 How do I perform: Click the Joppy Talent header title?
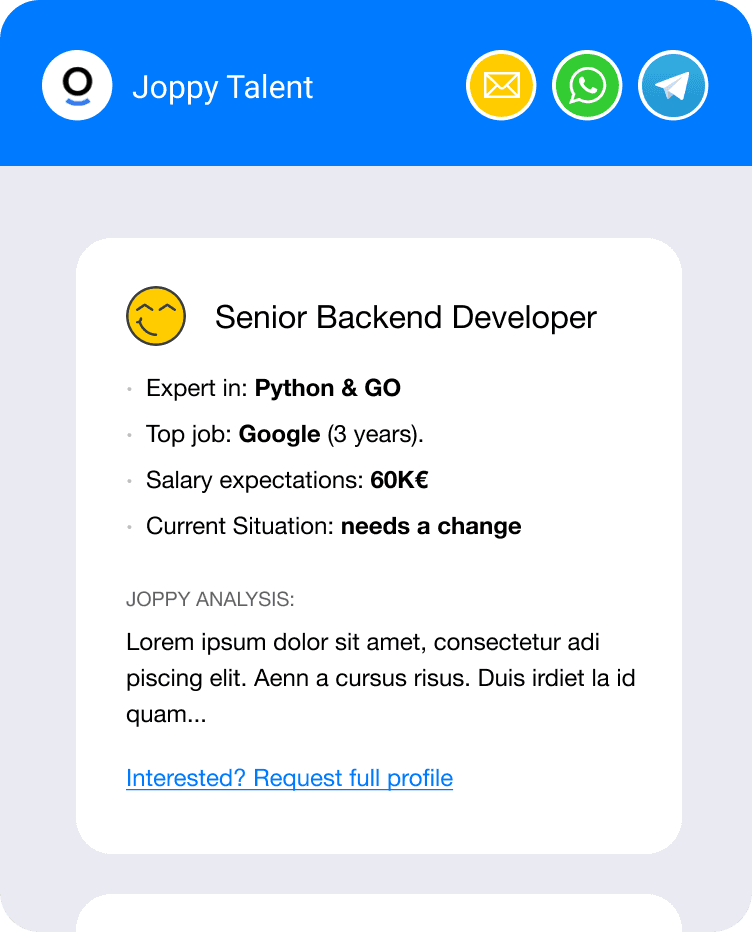[x=224, y=87]
